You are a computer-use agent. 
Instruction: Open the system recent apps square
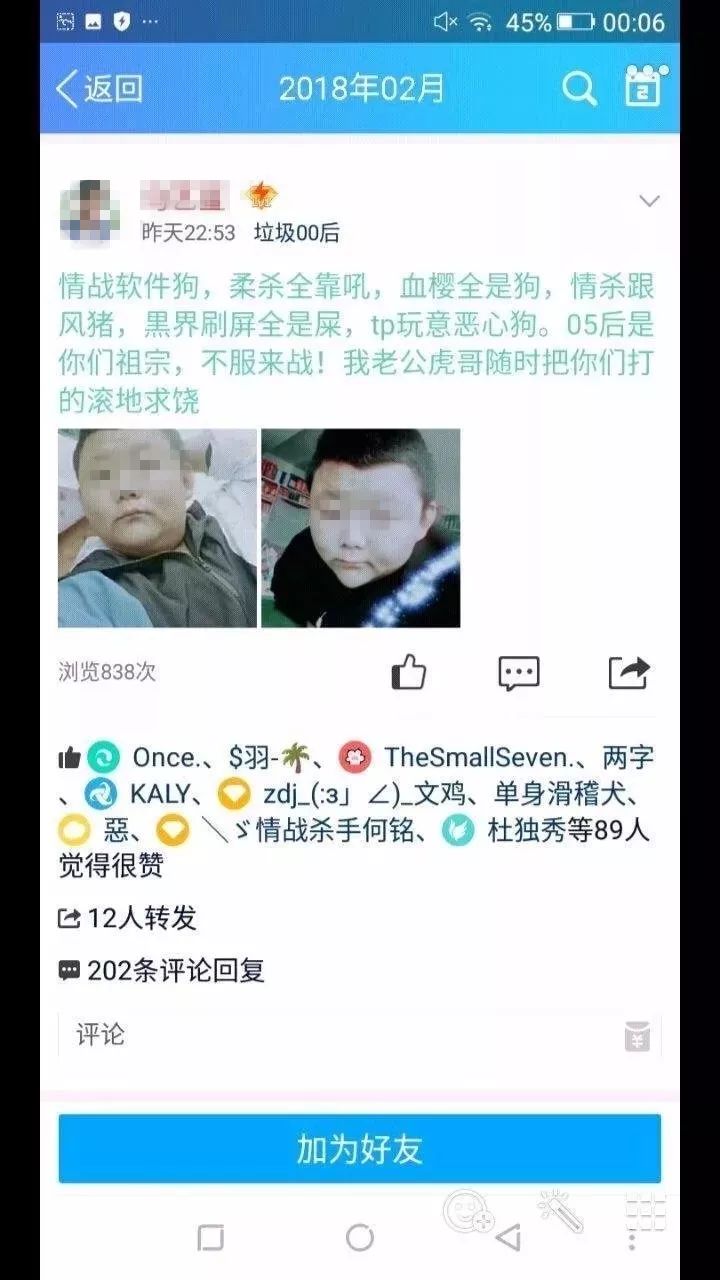pos(210,1238)
